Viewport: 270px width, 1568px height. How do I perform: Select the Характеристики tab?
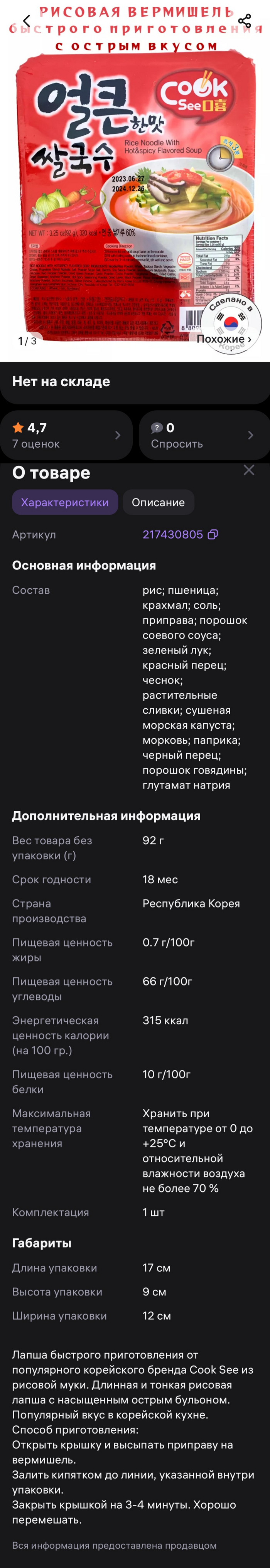click(64, 502)
